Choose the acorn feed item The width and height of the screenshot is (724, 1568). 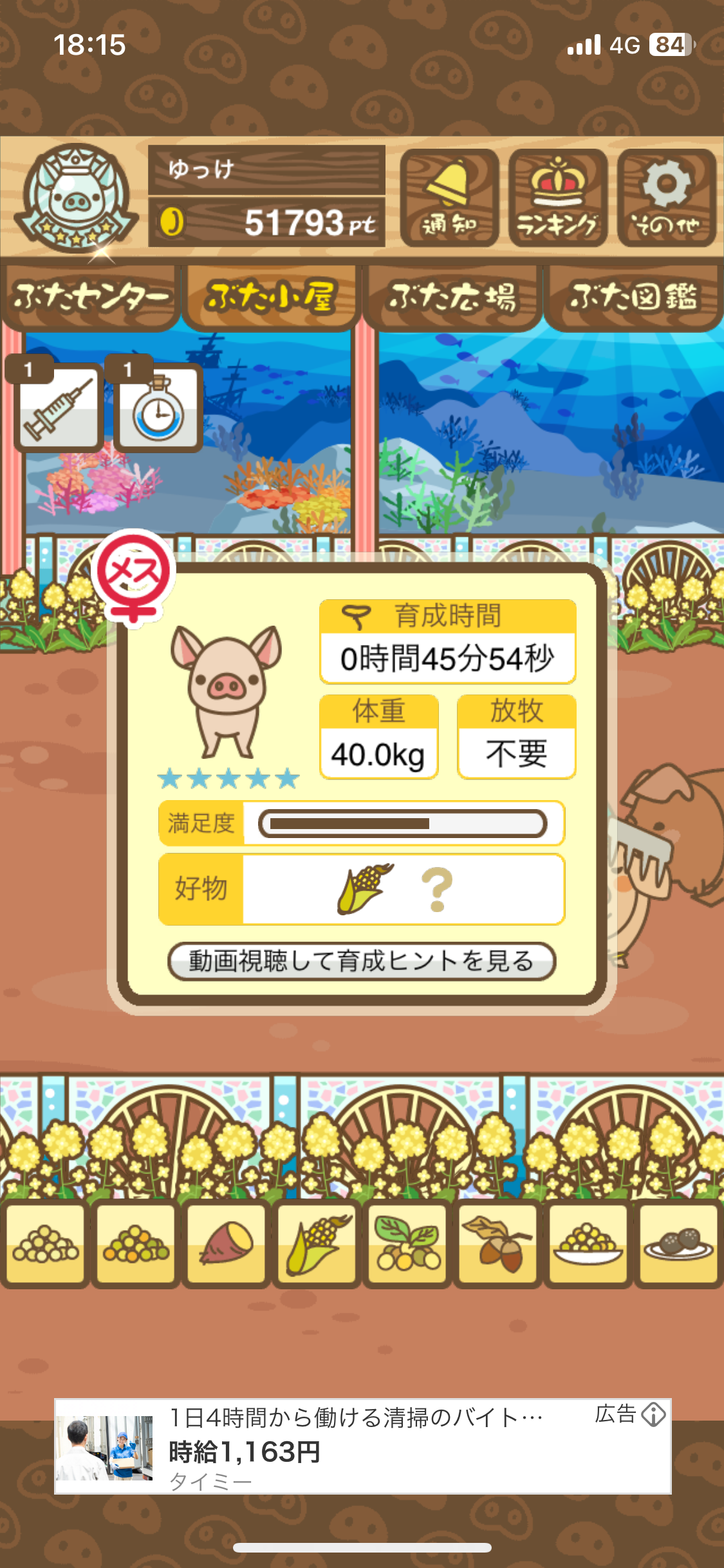498,1244
